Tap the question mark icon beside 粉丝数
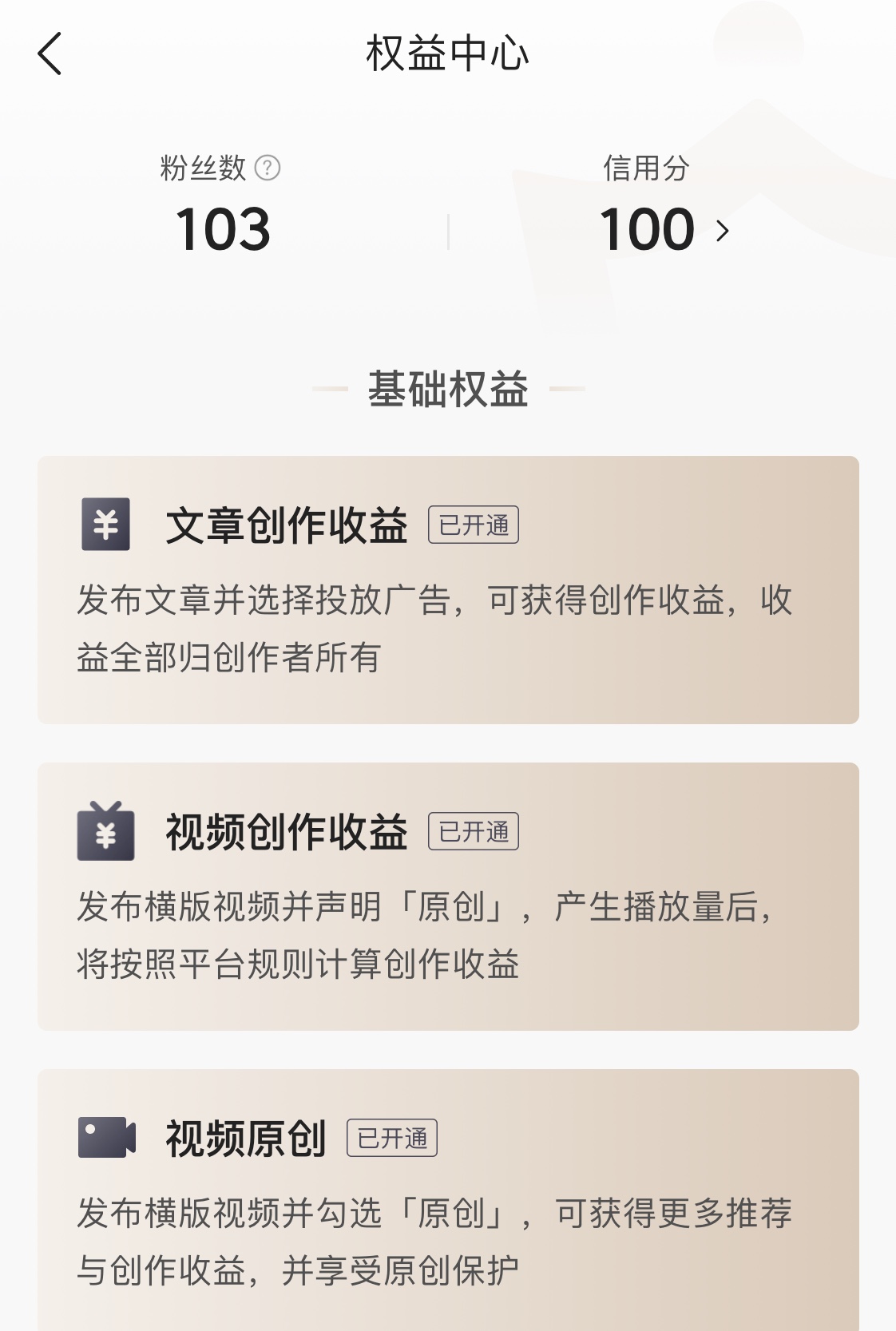 tap(267, 168)
